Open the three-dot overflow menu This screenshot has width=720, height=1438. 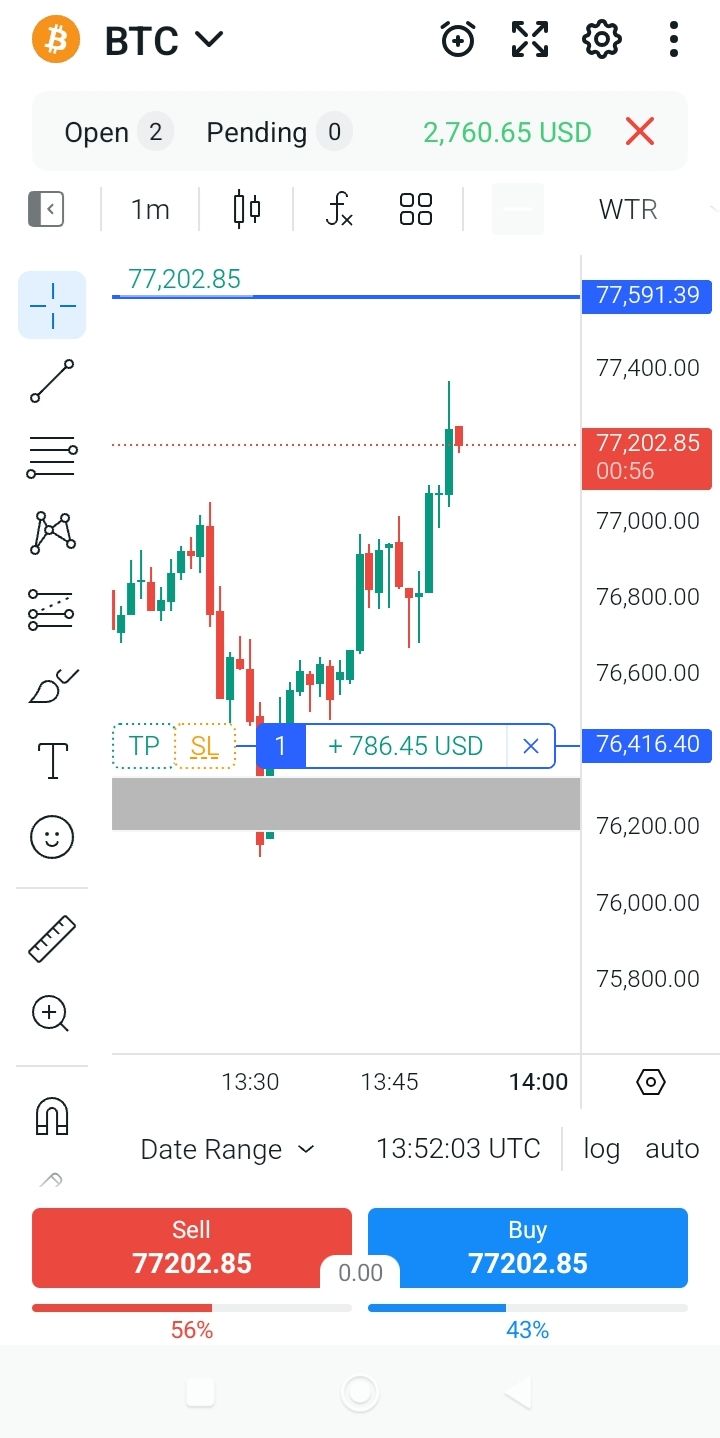point(674,40)
